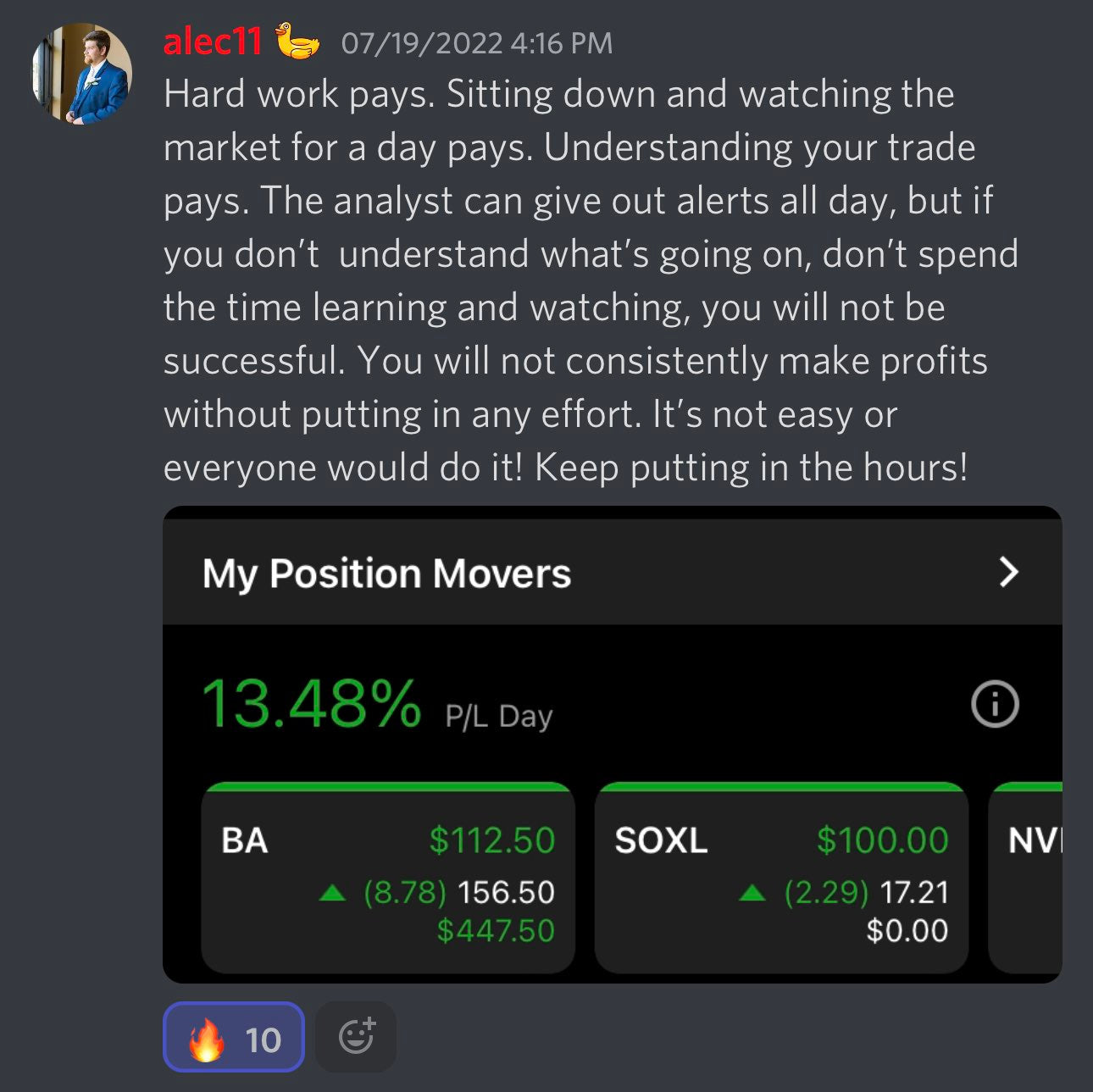Open the attached My Position Movers image
Image resolution: width=1093 pixels, height=1092 pixels.
pos(611,744)
